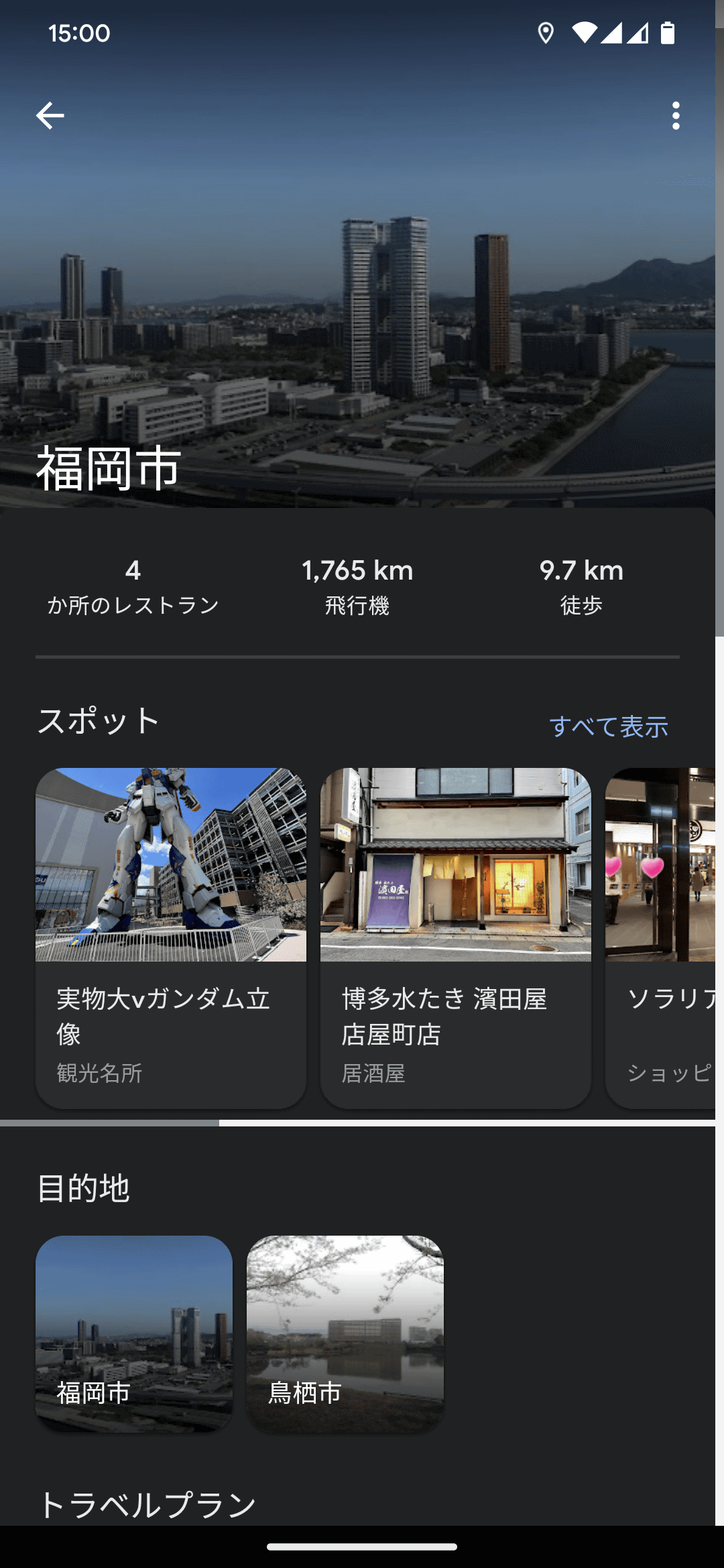Tap the battery indicator in the status bar
The height and width of the screenshot is (1568, 724).
pos(666,31)
